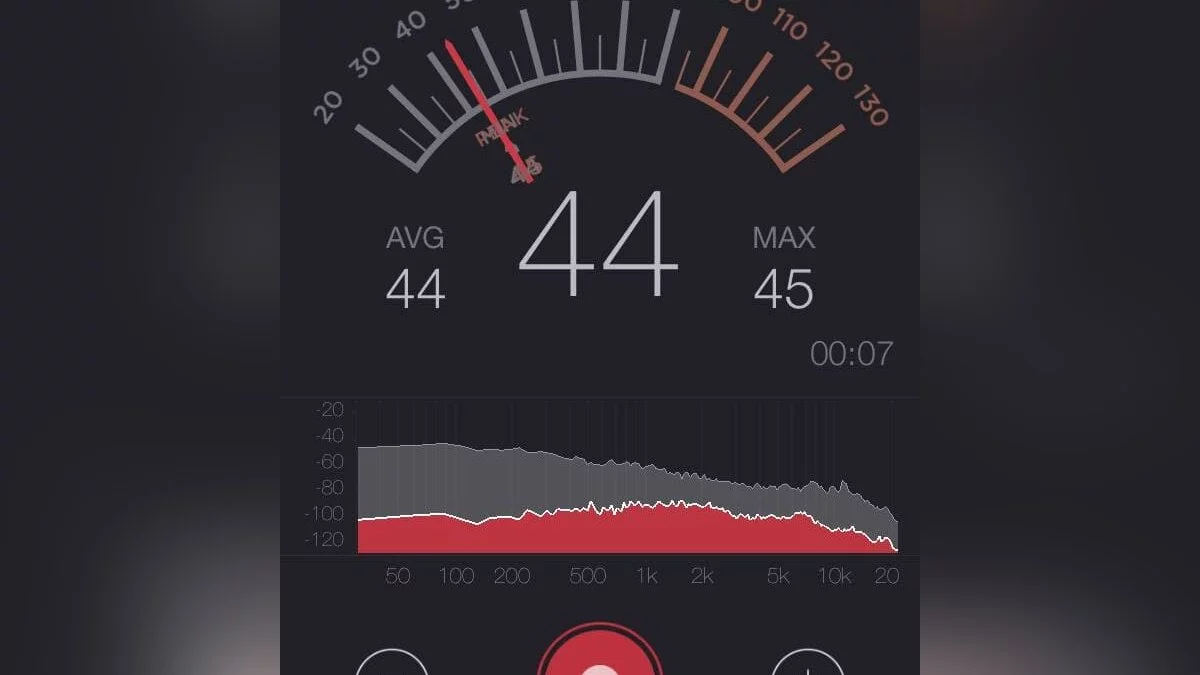Tap the outlined circle button right of record
The width and height of the screenshot is (1200, 675).
coord(808,665)
